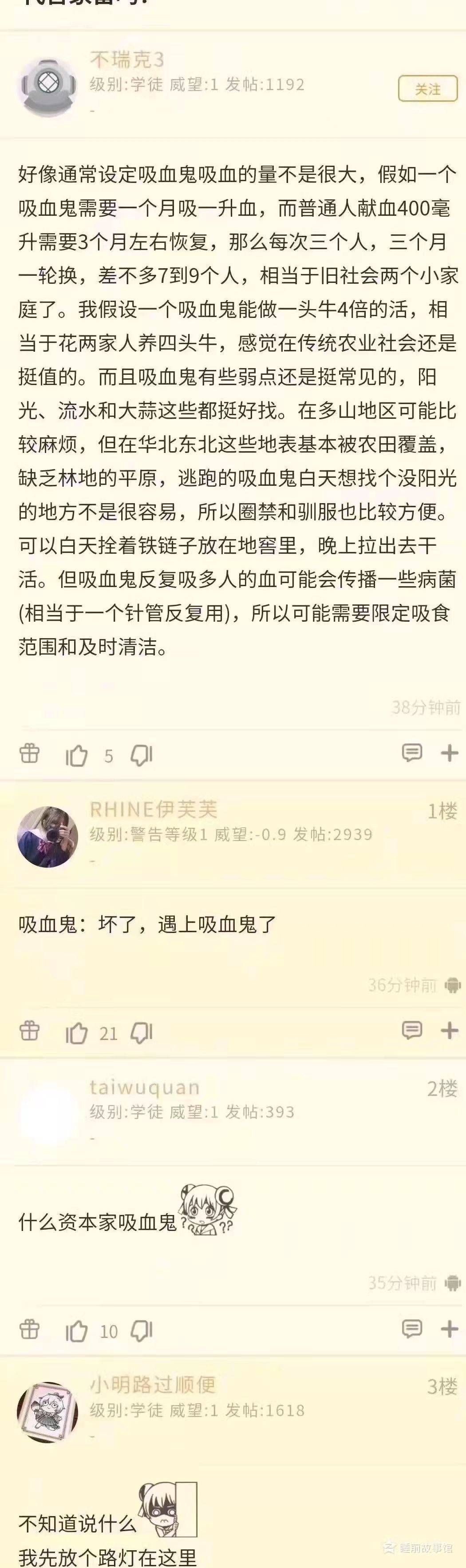Dislike RHINE伊芙芙's reply

[142, 1033]
